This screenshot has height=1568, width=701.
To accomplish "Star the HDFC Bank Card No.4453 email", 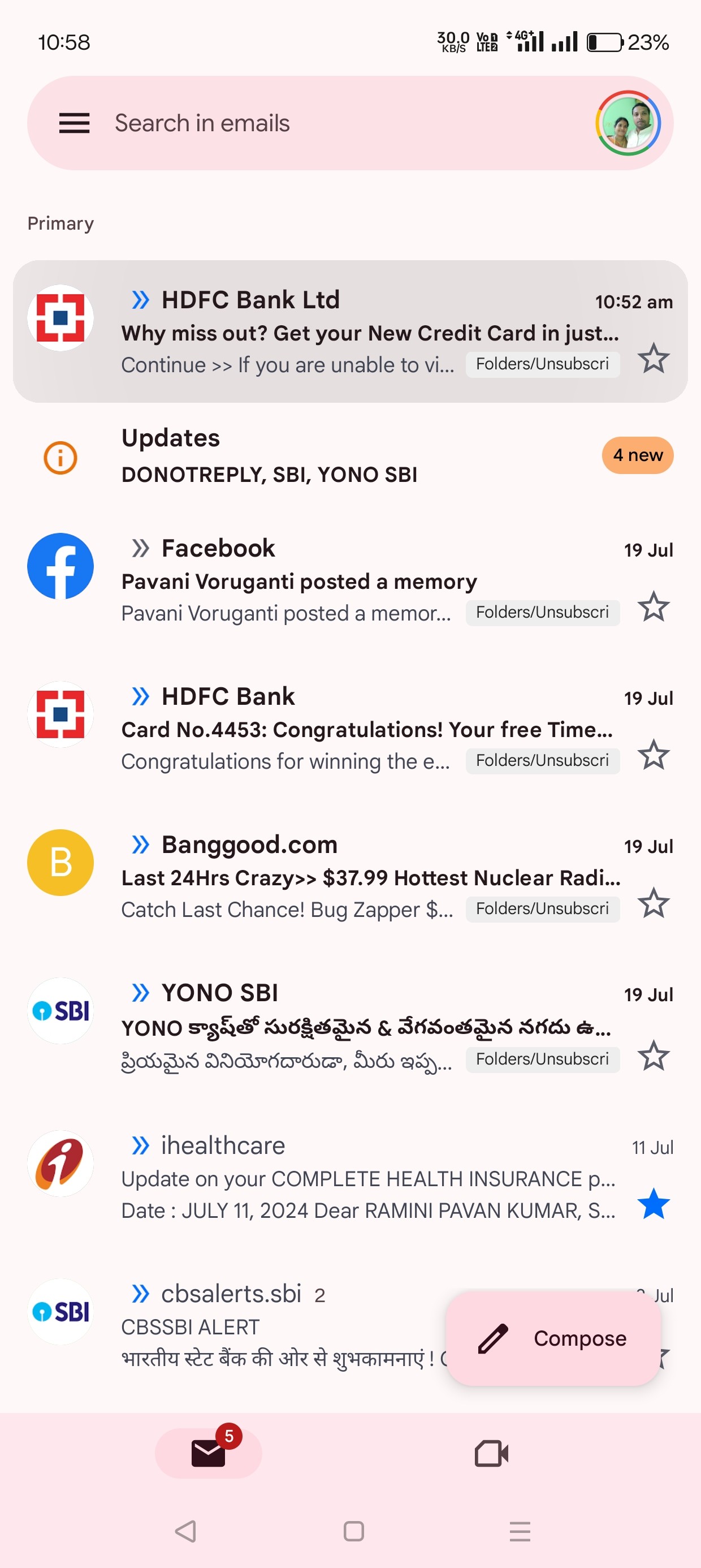I will pos(653,755).
